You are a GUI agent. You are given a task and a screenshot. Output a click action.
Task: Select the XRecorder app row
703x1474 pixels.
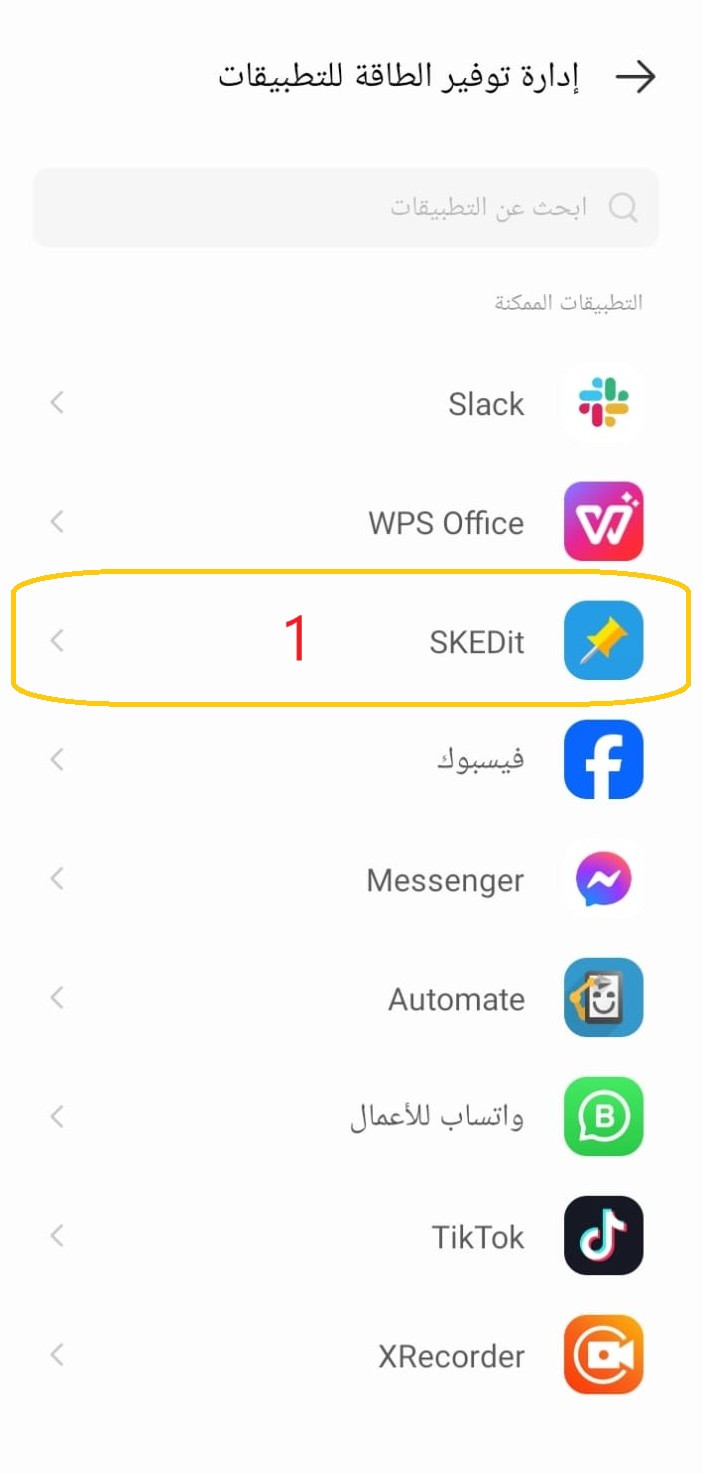pyautogui.click(x=350, y=1355)
